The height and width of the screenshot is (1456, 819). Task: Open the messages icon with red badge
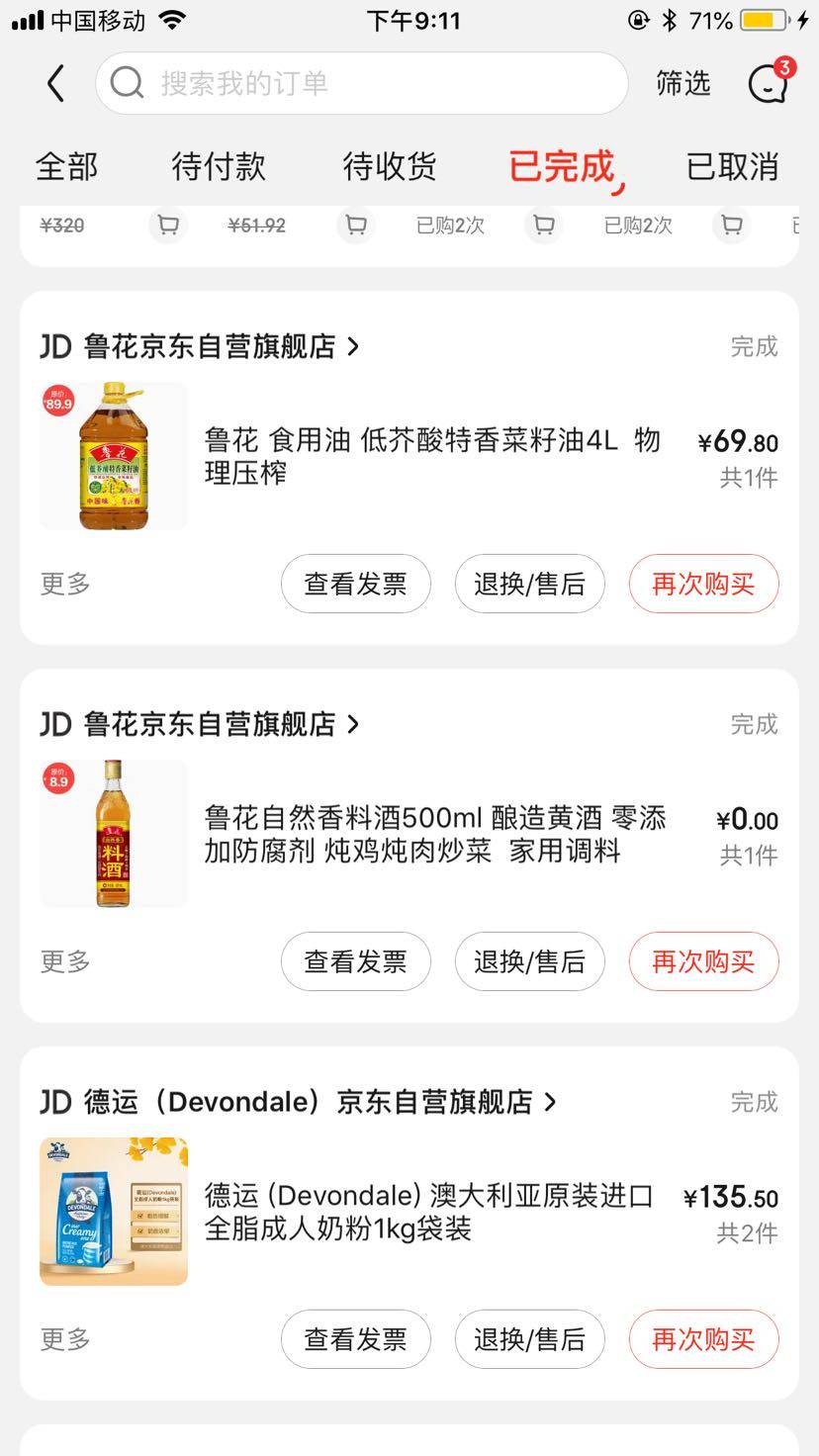coord(769,84)
